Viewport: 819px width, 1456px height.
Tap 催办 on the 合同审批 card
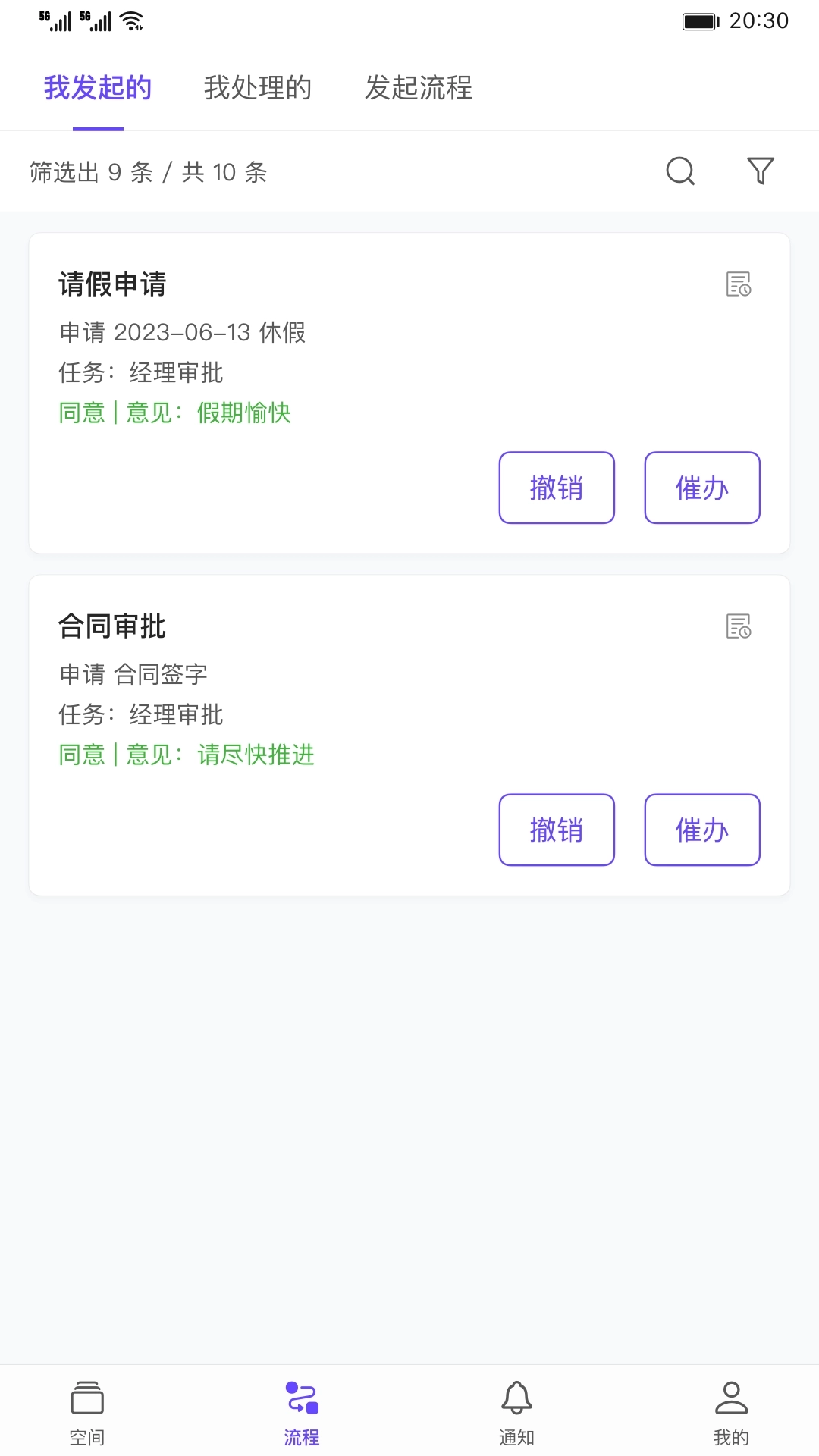pyautogui.click(x=702, y=830)
